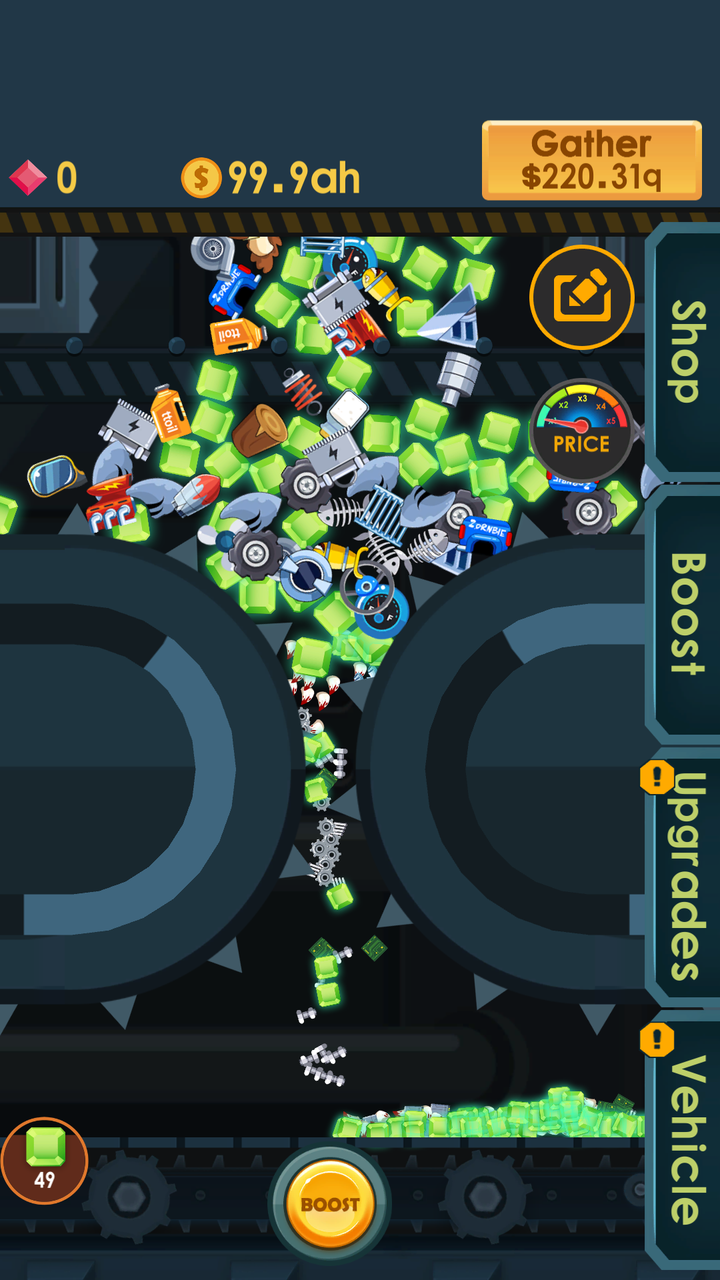Tap the green gem counter badge
The width and height of the screenshot is (720, 1280).
click(x=44, y=1160)
